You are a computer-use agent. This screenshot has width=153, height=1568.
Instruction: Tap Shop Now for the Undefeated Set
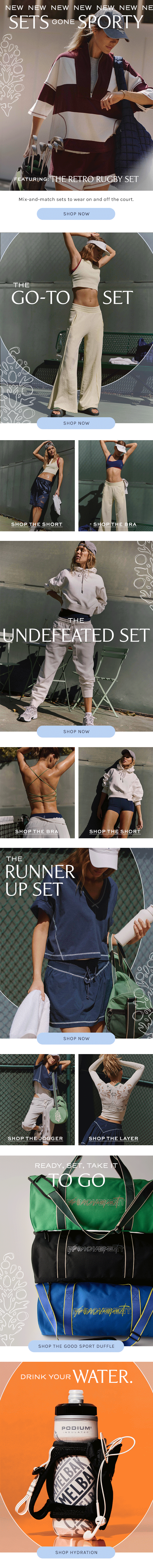pyautogui.click(x=76, y=732)
